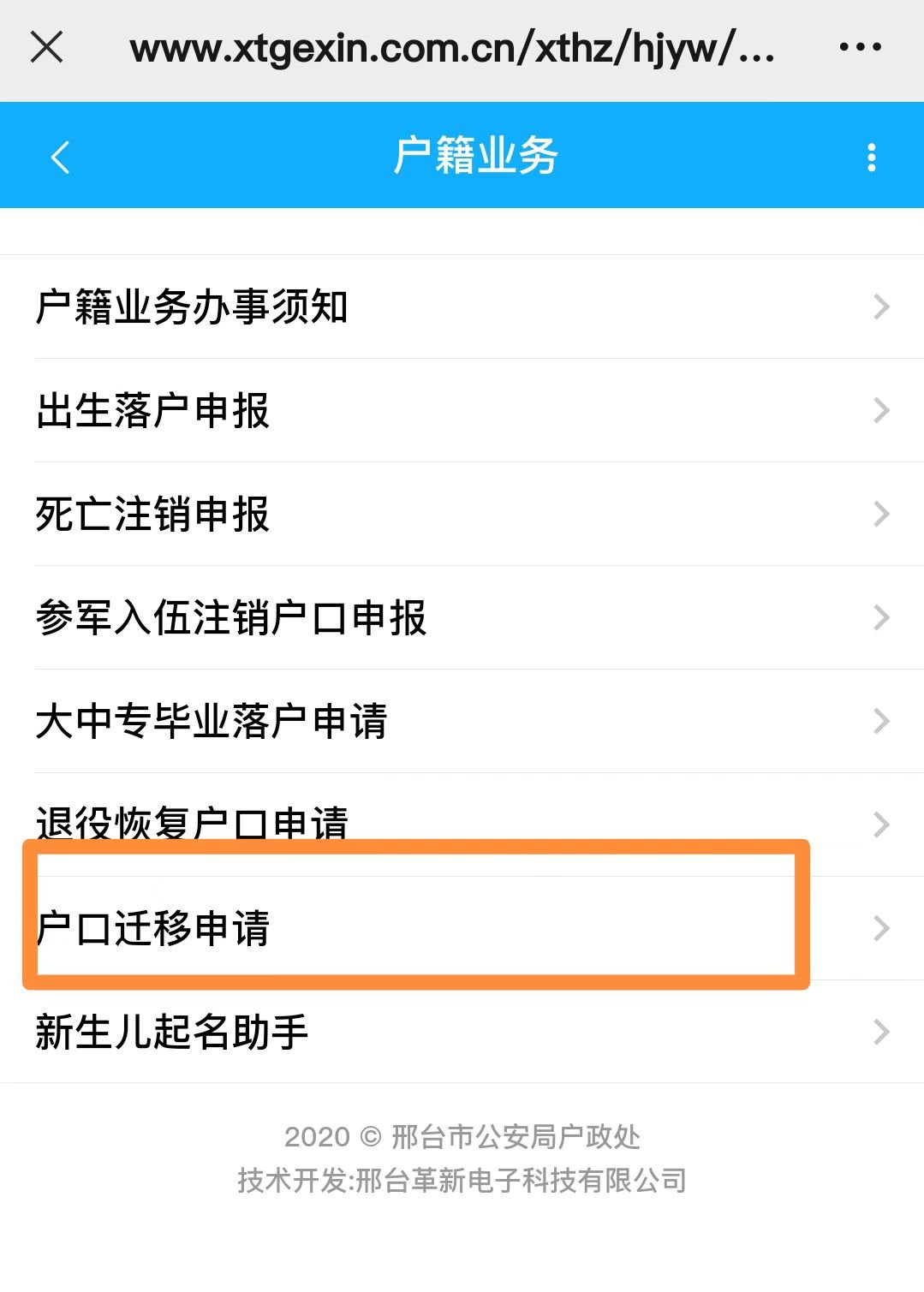
Task: Select 退役恢复户口申请
Action: [x=462, y=822]
